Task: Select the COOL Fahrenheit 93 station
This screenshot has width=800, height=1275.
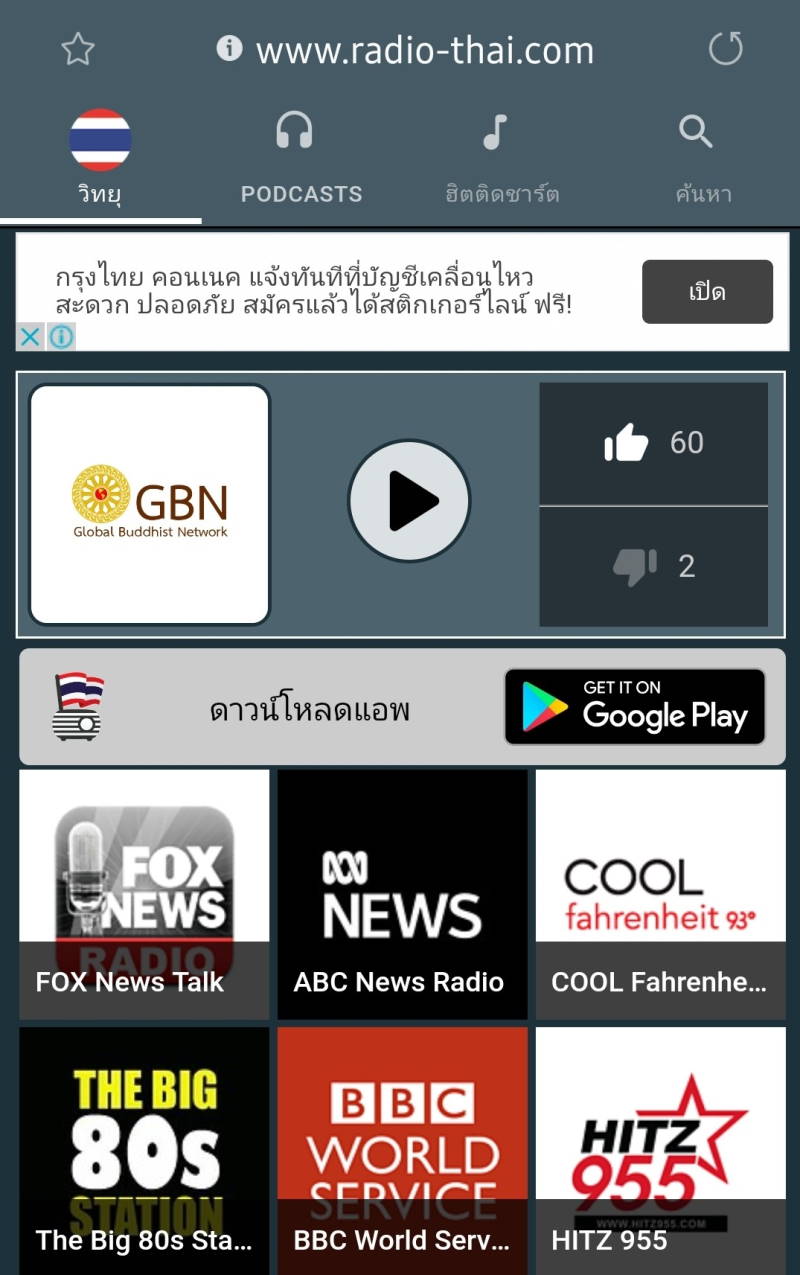Action: (660, 894)
